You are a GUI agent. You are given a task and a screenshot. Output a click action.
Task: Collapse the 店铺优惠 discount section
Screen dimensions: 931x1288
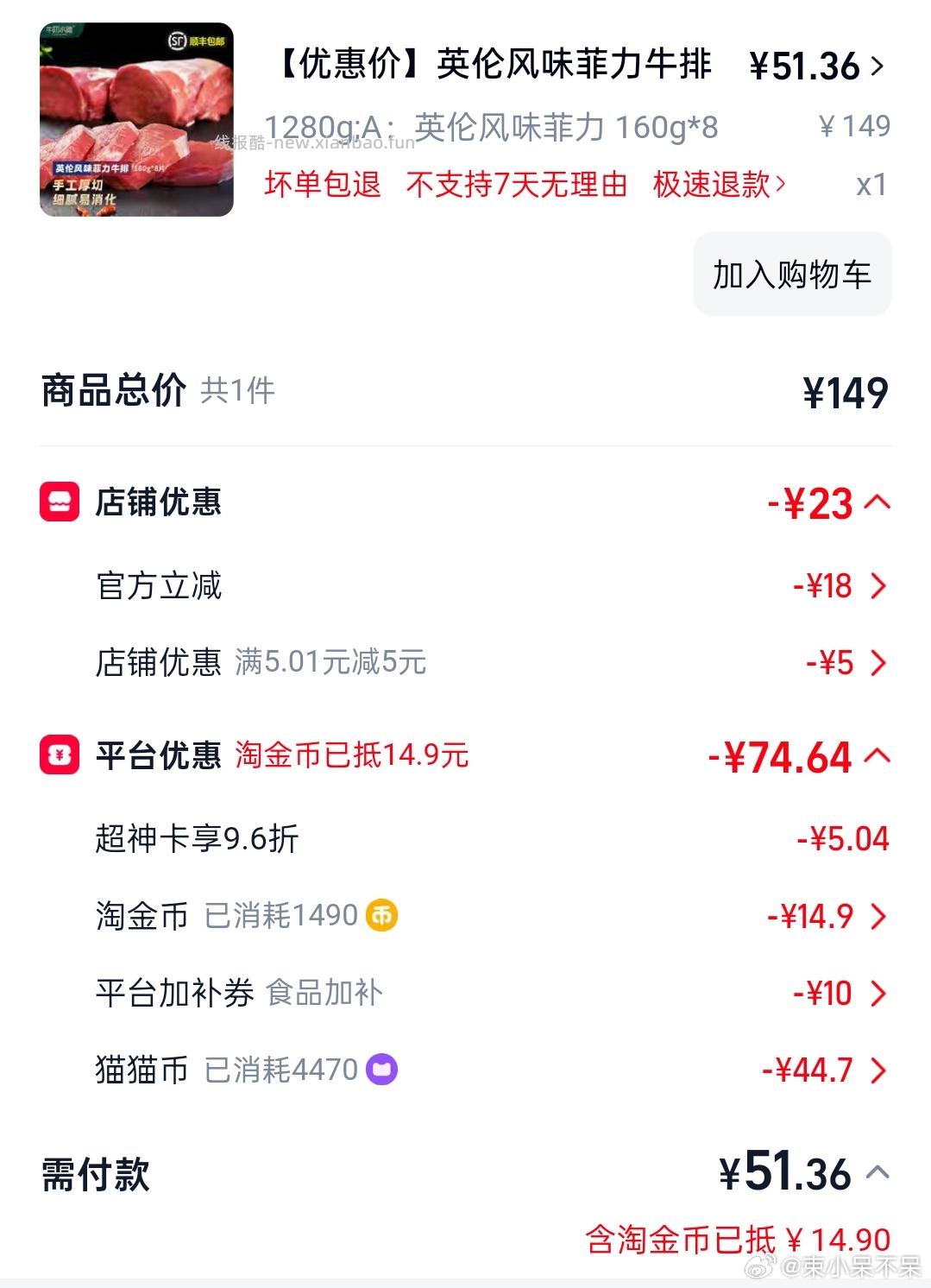pyautogui.click(x=879, y=501)
